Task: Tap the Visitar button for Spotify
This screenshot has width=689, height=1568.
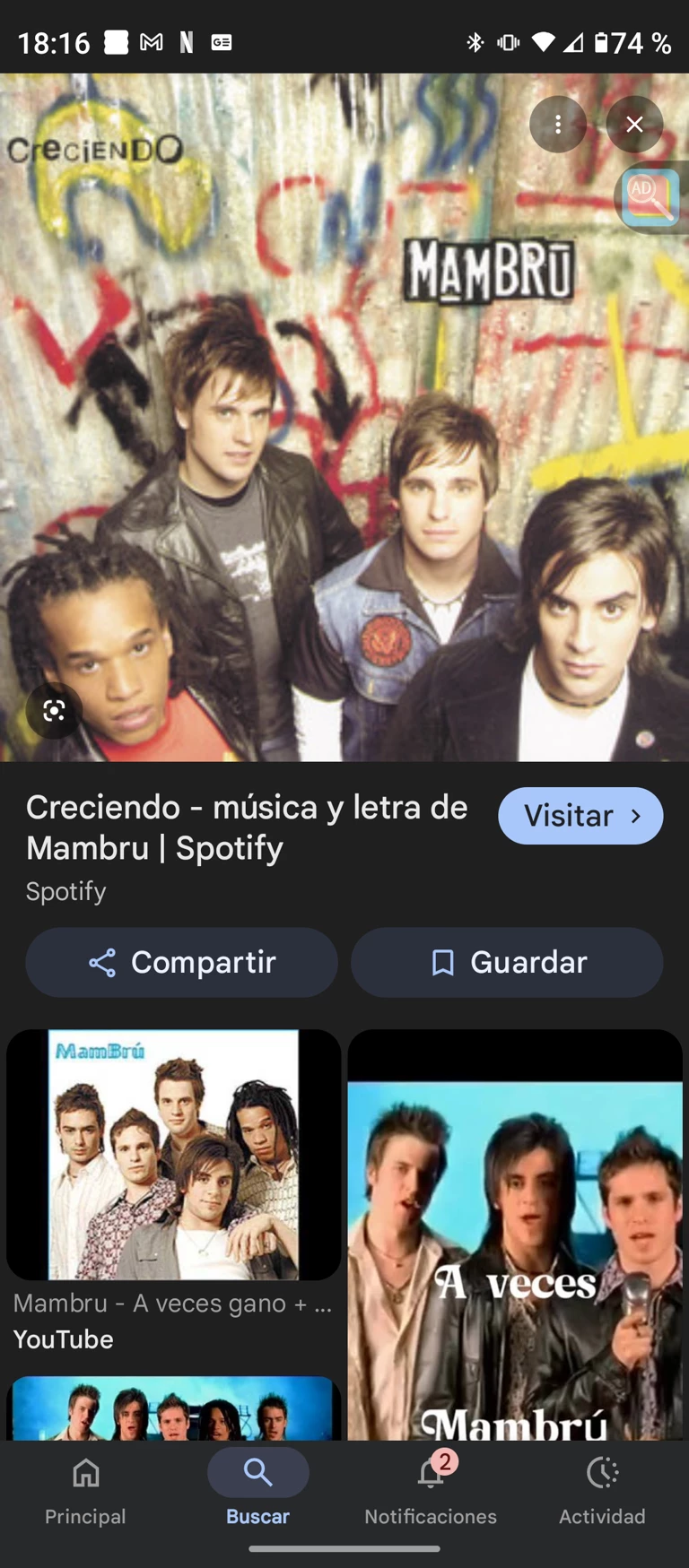Action: 580,816
